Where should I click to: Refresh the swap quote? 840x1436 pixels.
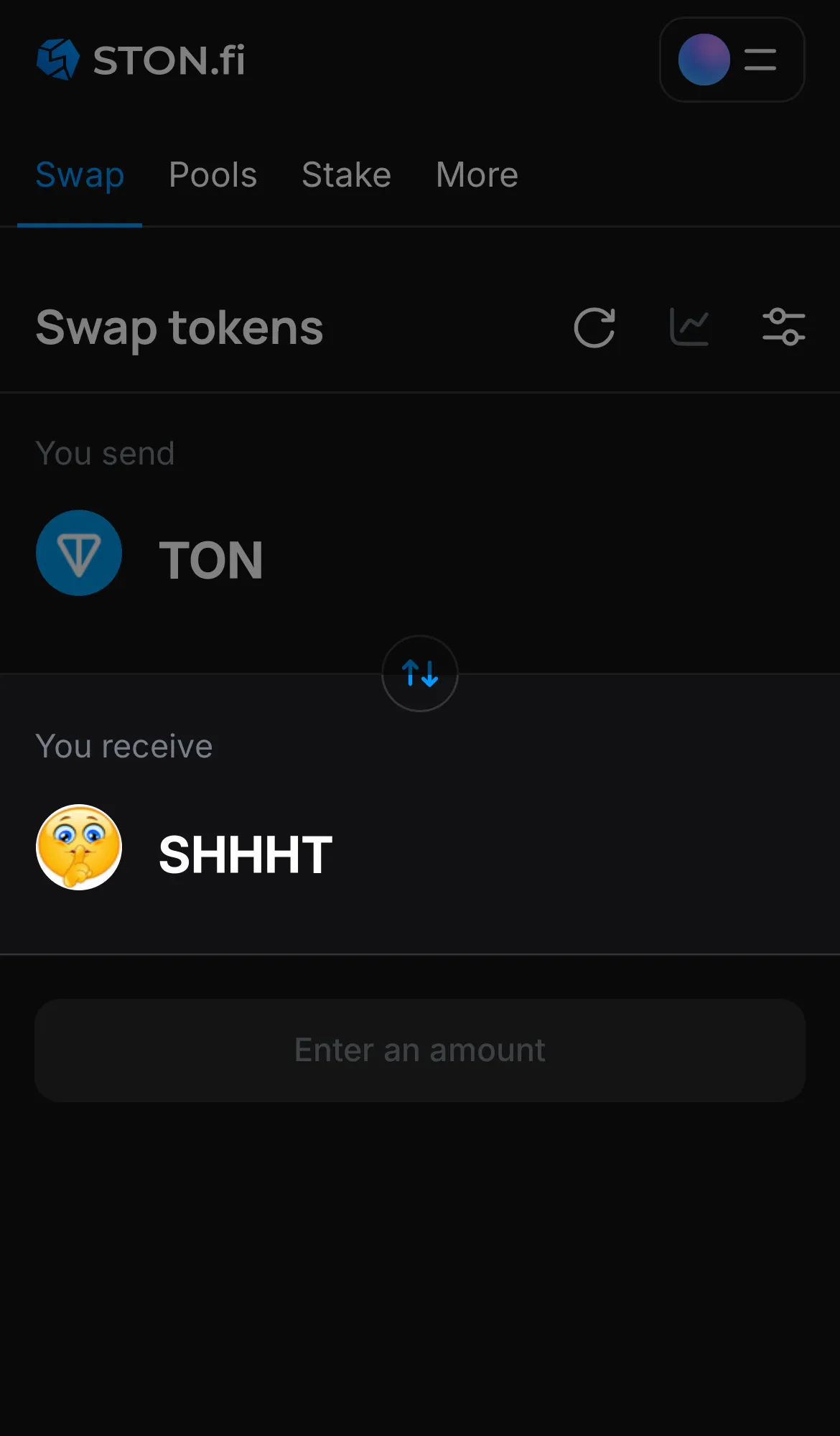point(594,327)
